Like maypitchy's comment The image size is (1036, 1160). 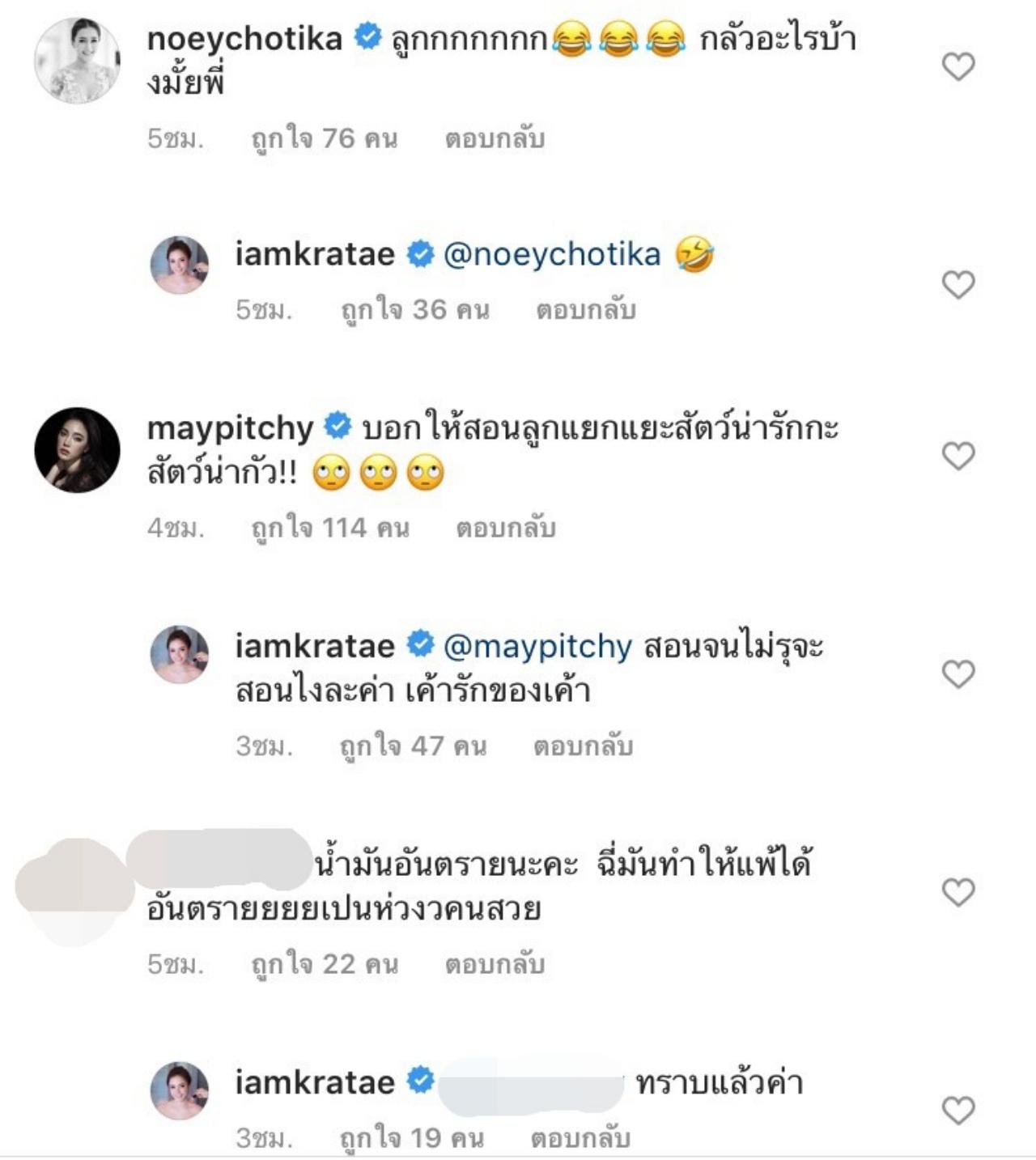pyautogui.click(x=958, y=457)
